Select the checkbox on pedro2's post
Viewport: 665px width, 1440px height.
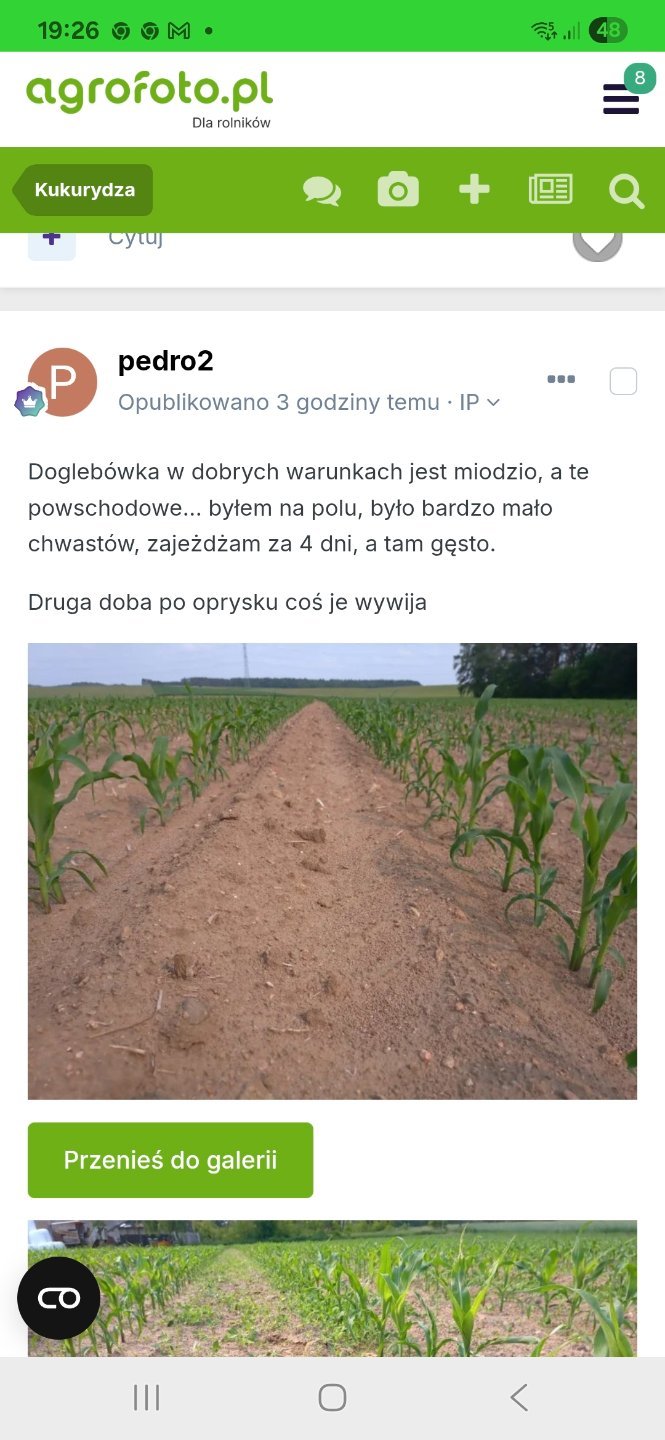[x=623, y=381]
